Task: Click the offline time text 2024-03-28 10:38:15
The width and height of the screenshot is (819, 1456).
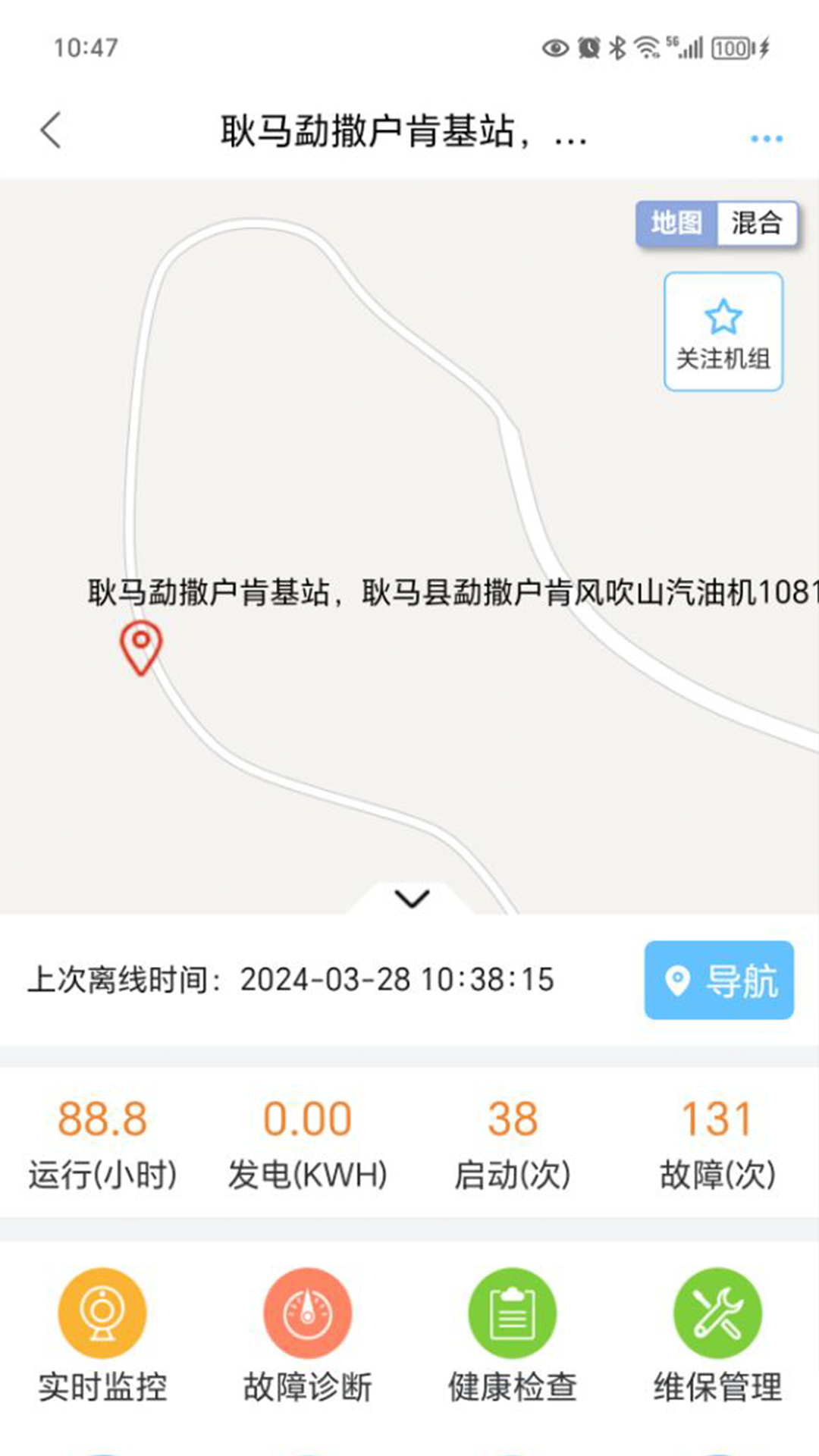Action: tap(397, 980)
